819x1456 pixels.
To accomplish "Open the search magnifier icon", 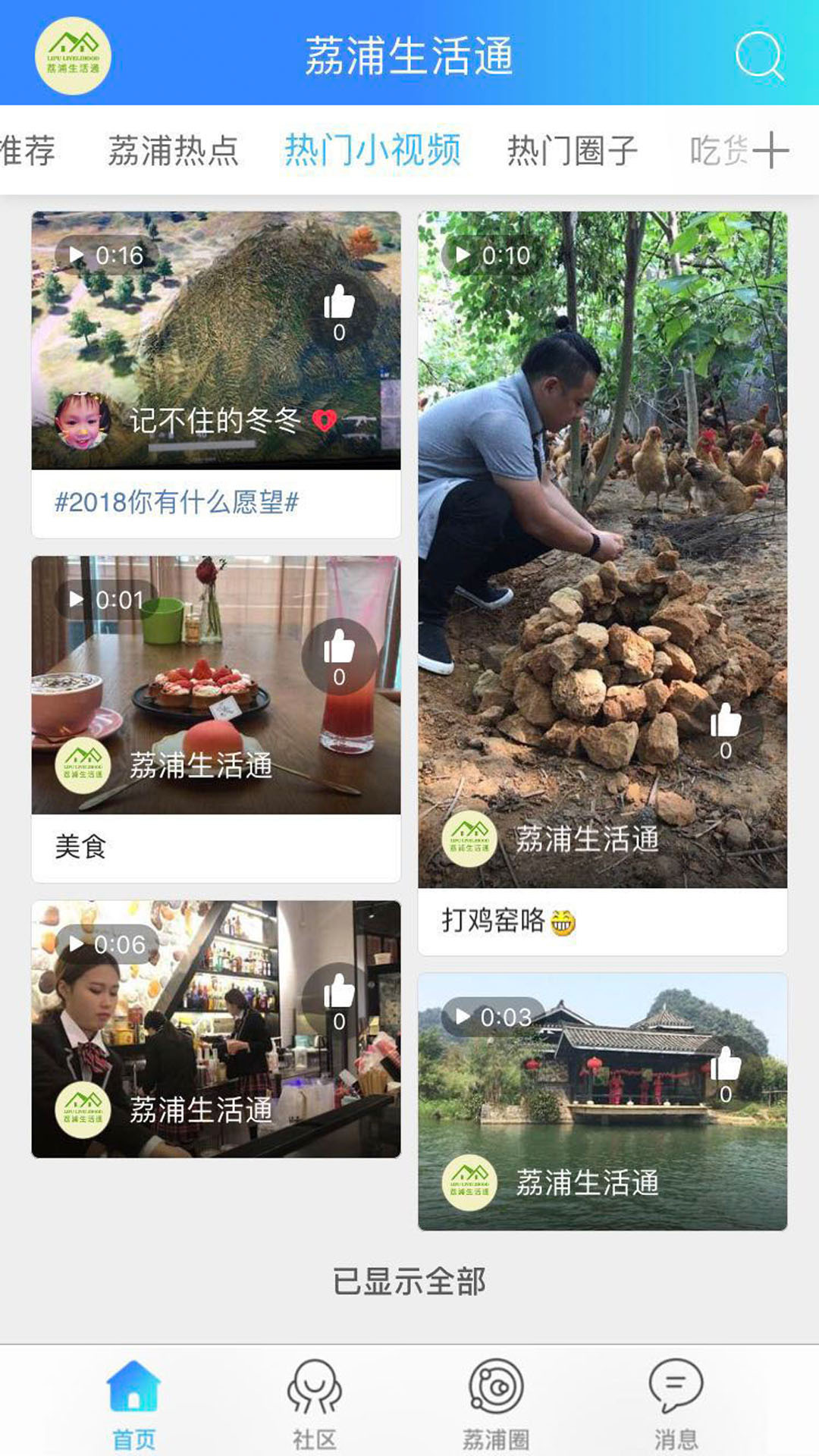I will (x=759, y=55).
